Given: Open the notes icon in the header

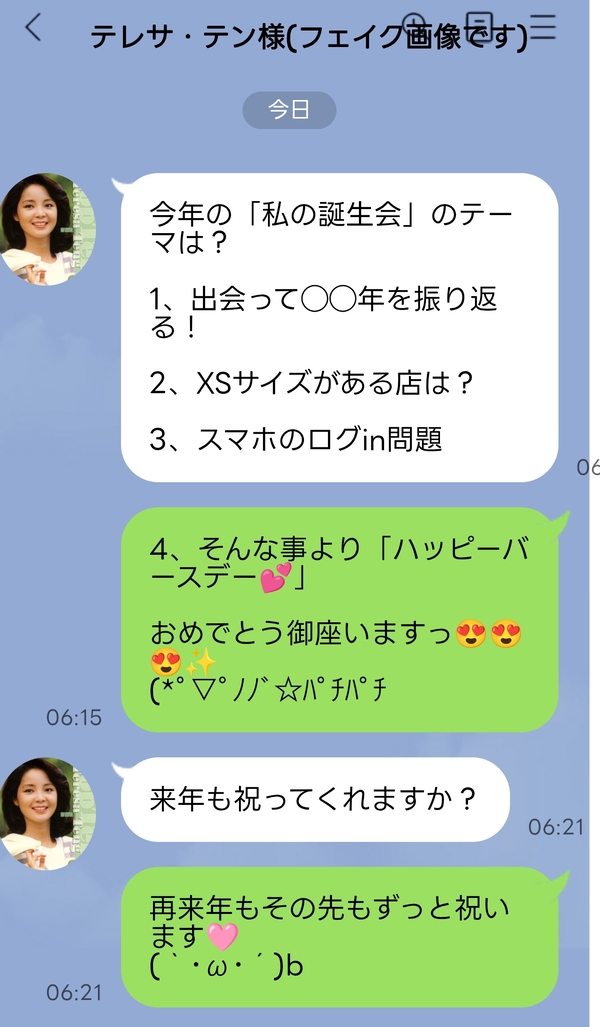Looking at the screenshot, I should point(479,26).
